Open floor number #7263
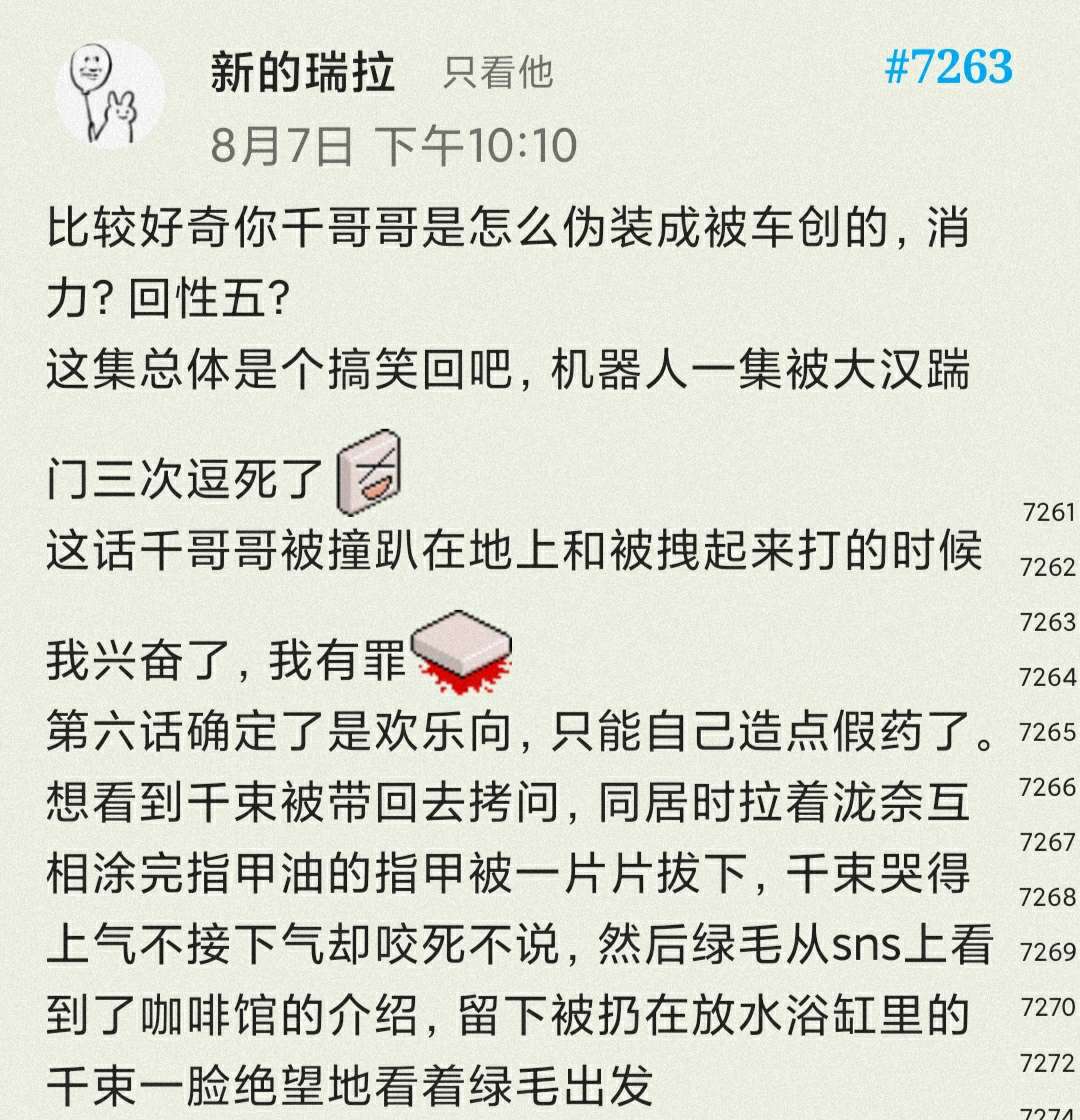The height and width of the screenshot is (1120, 1080). 948,67
